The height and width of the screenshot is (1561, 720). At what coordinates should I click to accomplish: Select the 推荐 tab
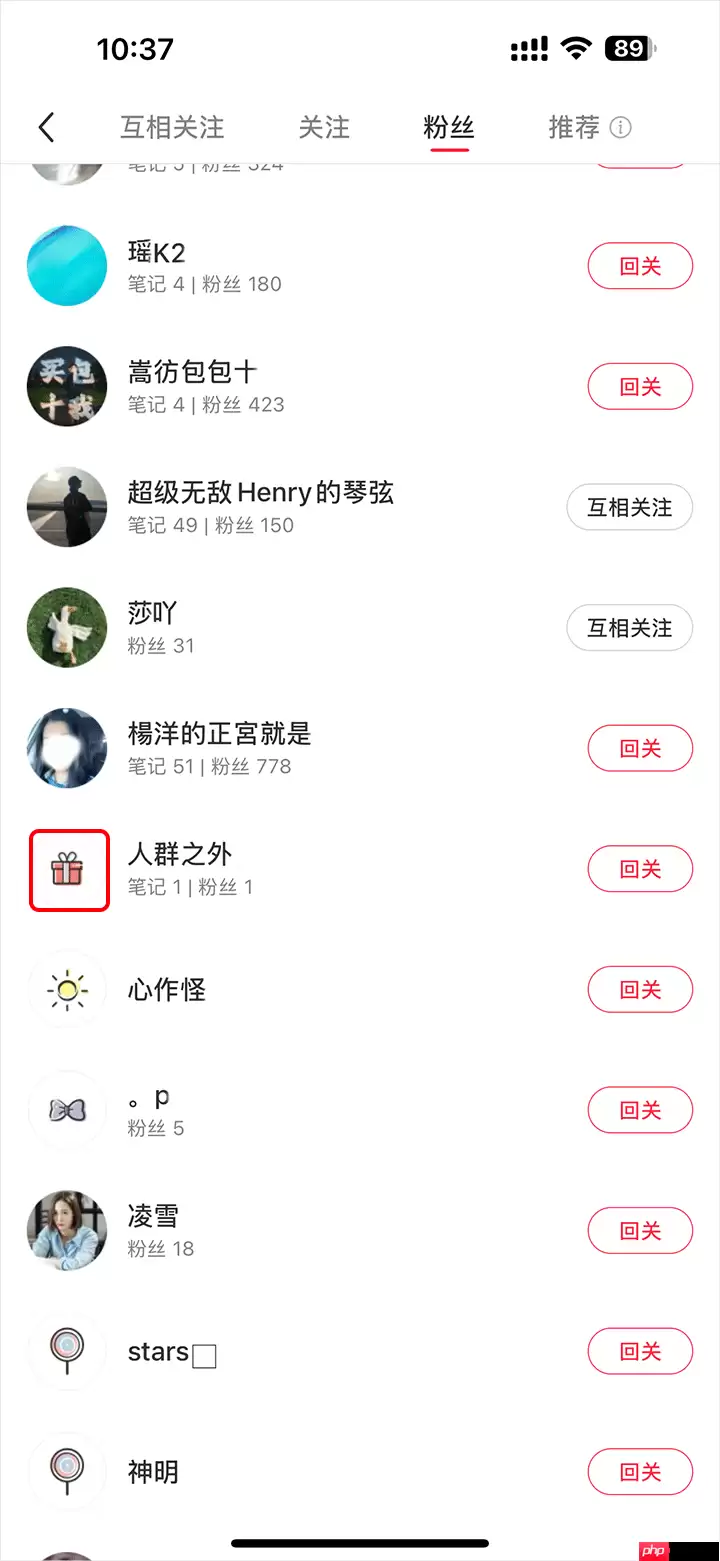click(x=577, y=127)
